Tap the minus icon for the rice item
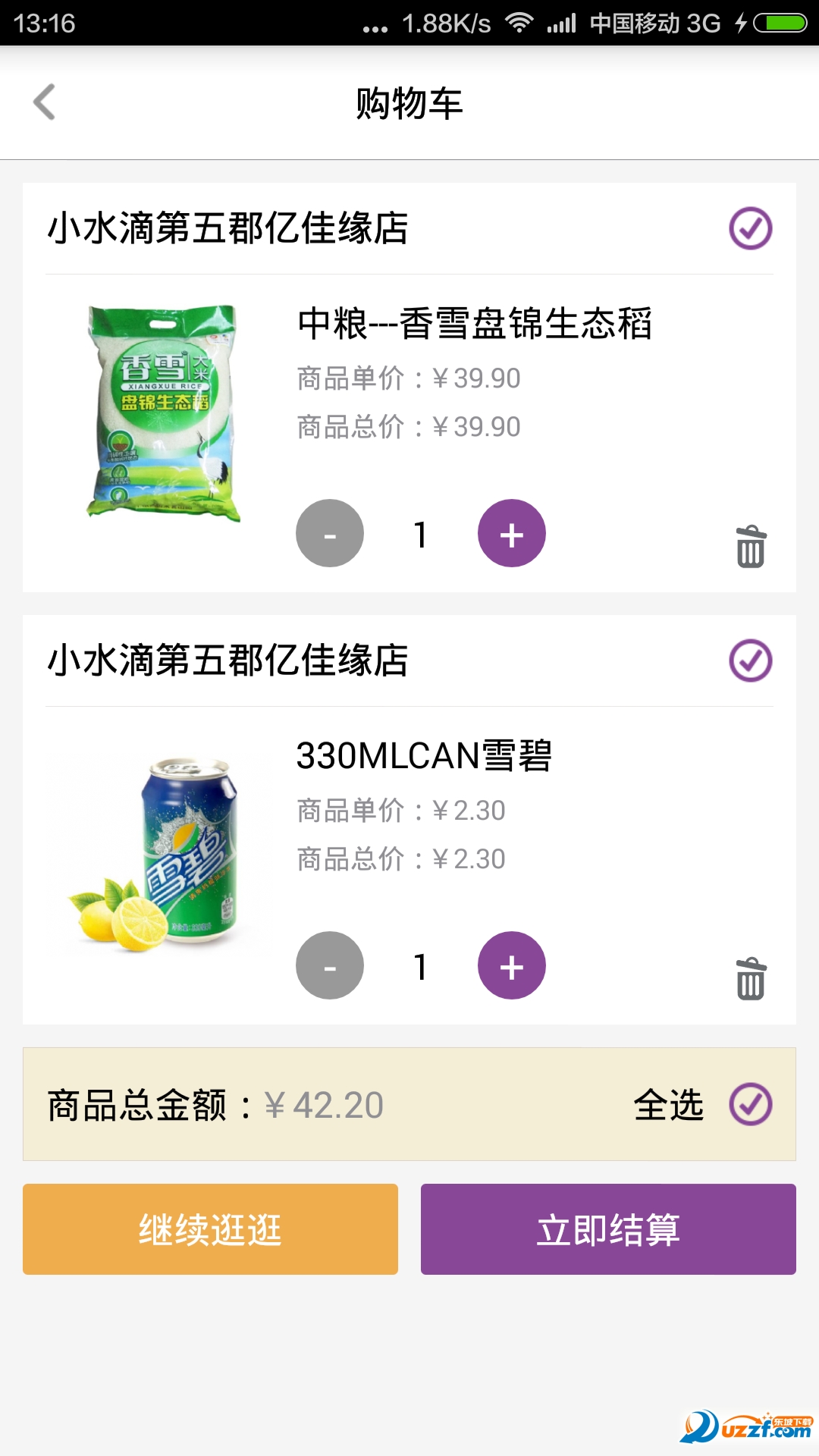The image size is (819, 1456). (x=329, y=533)
